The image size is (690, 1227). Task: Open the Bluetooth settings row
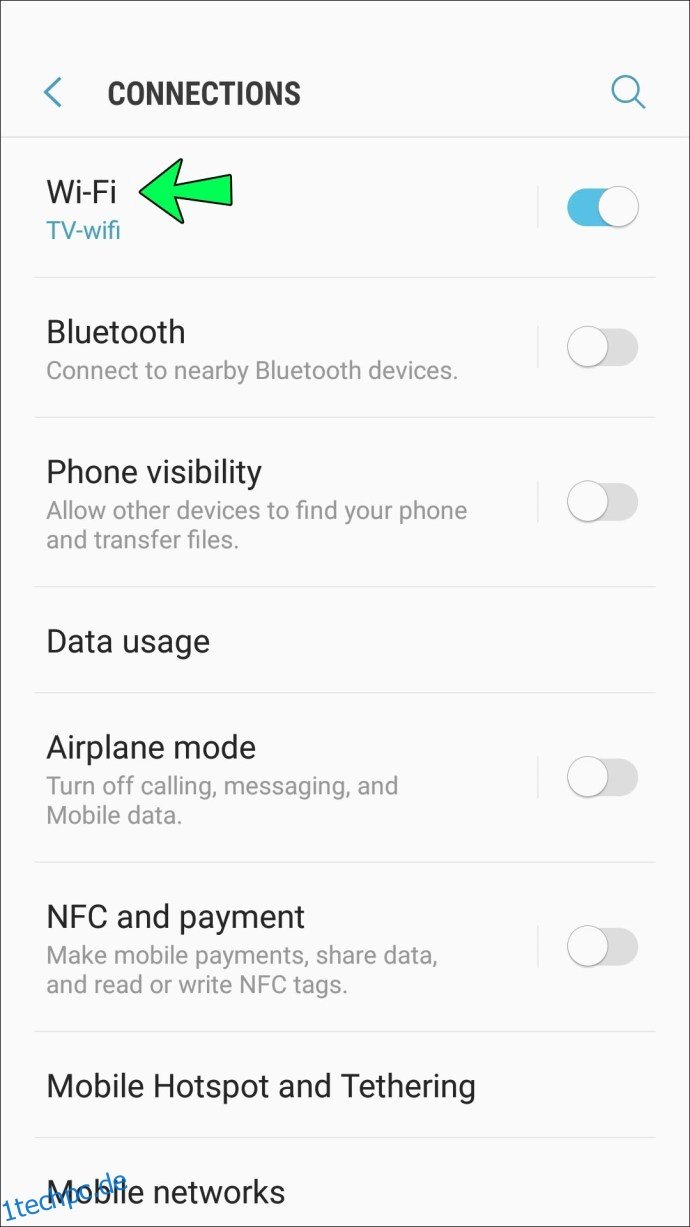[x=285, y=348]
